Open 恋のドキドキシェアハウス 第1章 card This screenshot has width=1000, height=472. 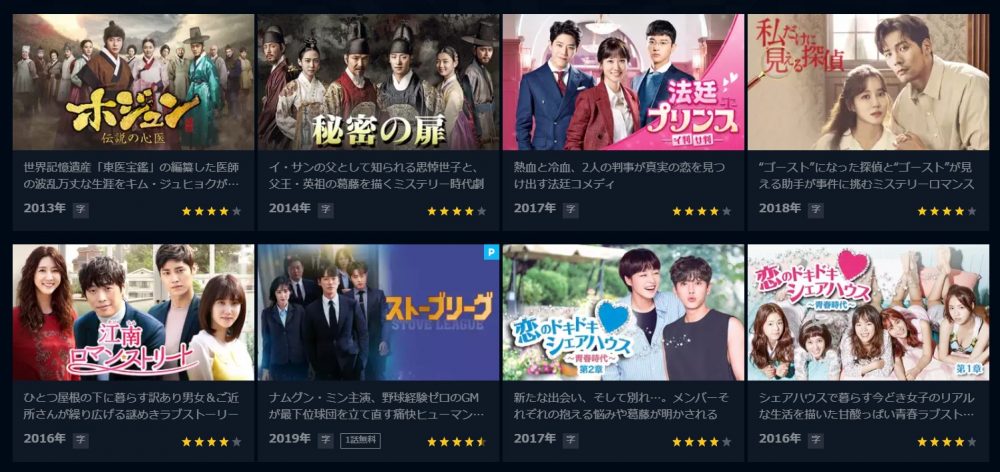coord(868,313)
